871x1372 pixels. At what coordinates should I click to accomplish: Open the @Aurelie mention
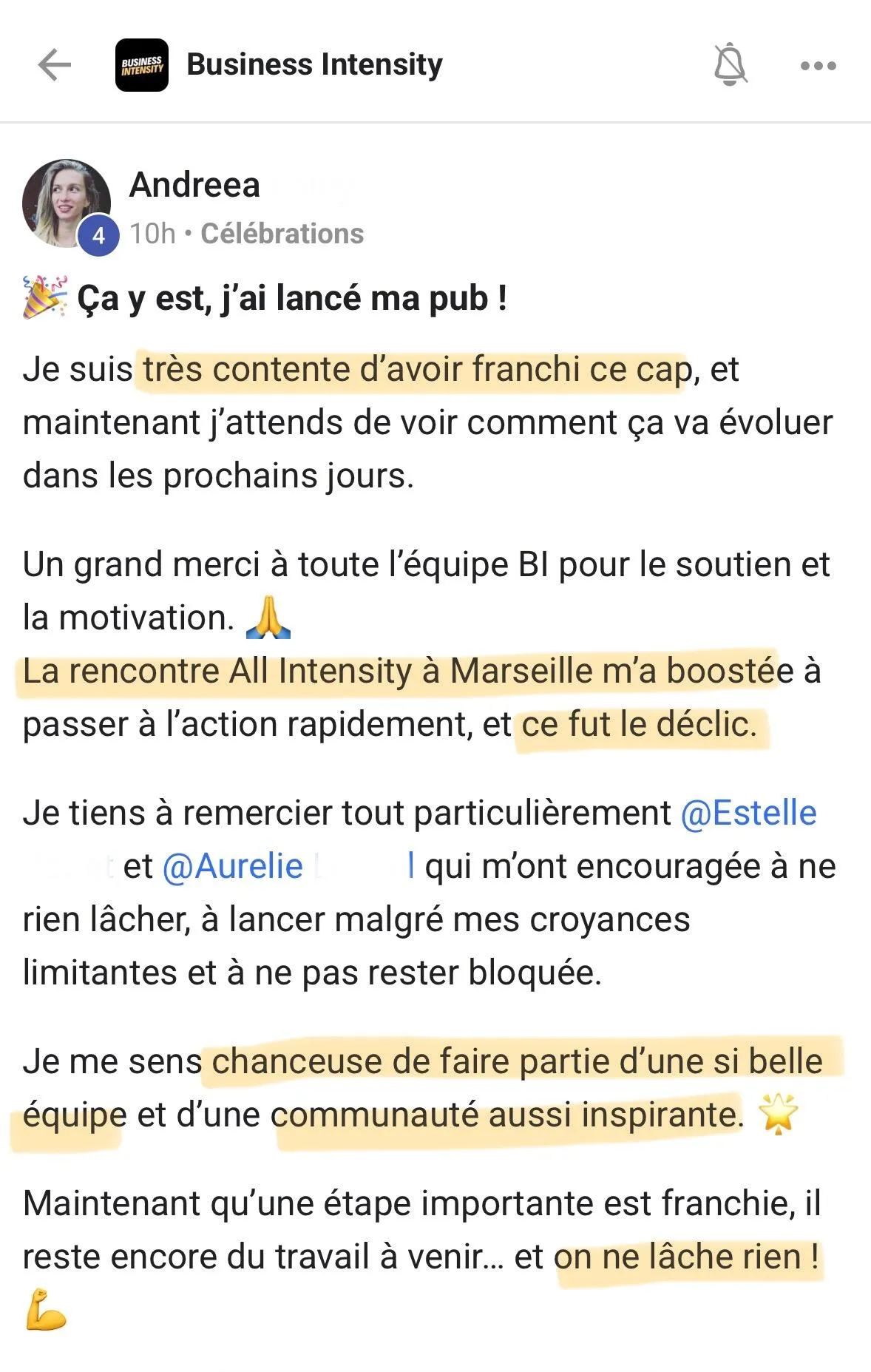[x=232, y=867]
